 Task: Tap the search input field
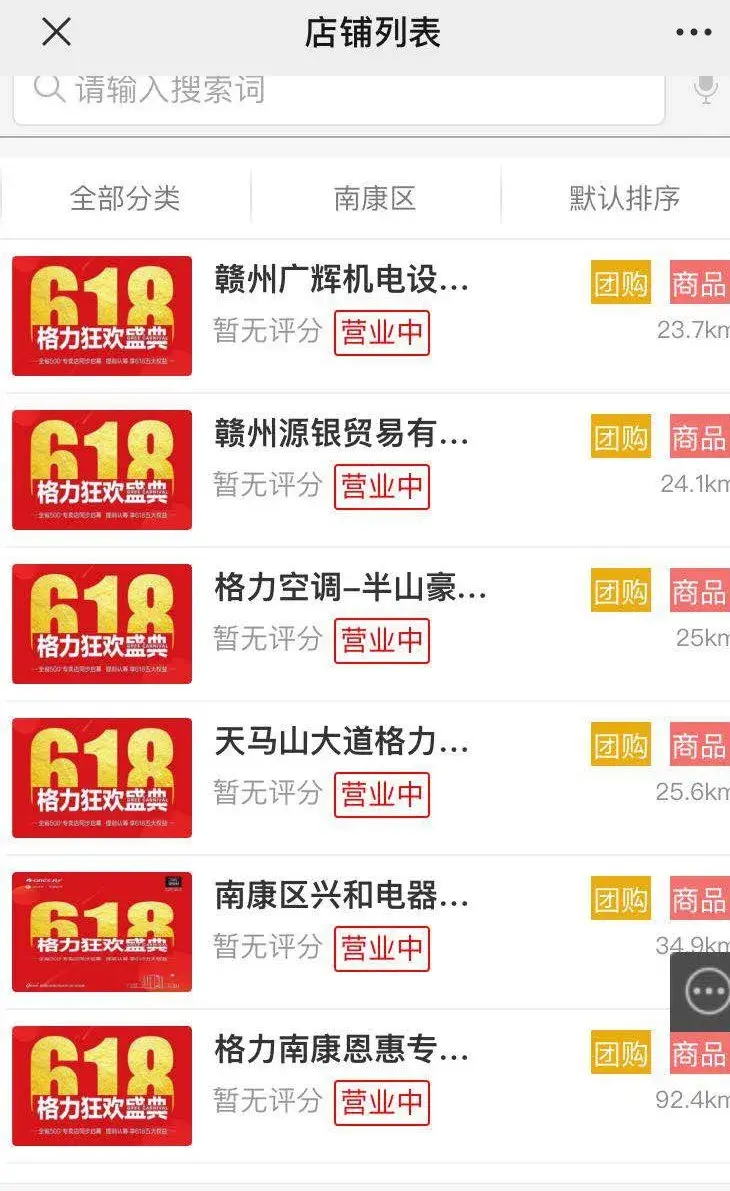click(x=339, y=93)
